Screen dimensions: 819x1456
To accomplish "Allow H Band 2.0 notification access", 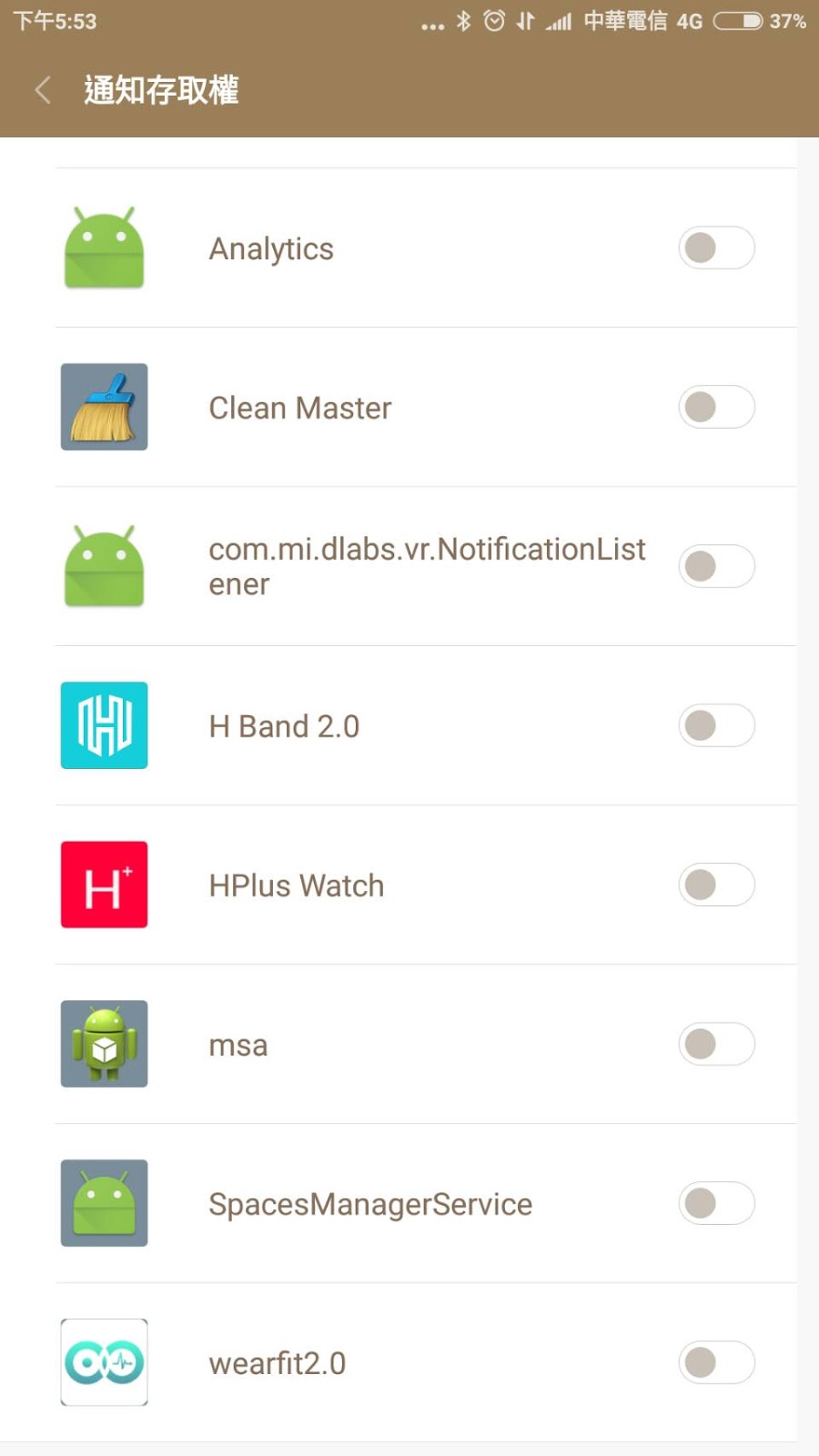I will click(x=716, y=725).
